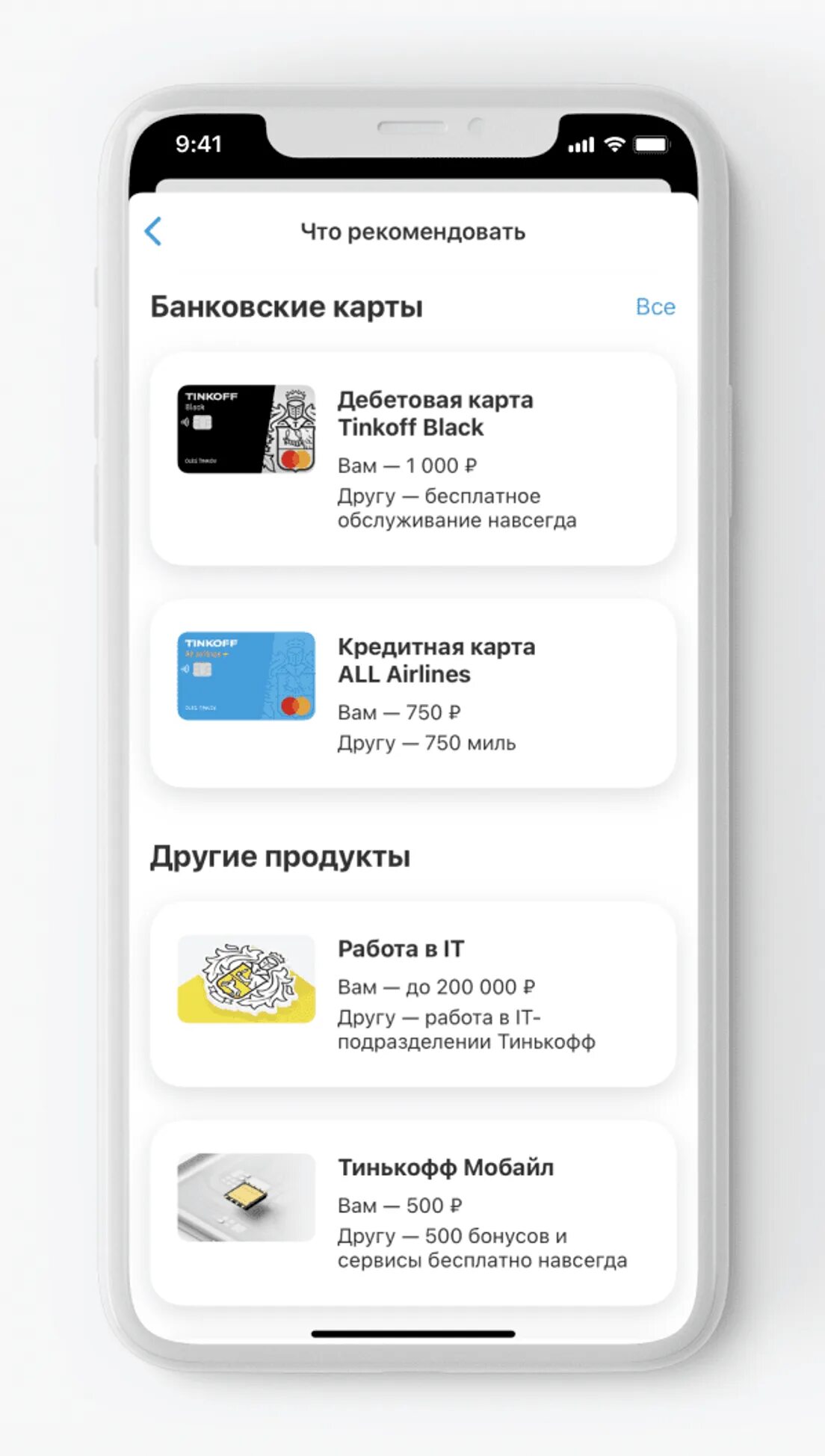
Task: Open the Tinkoff Black debit card offer
Action: coord(413,459)
